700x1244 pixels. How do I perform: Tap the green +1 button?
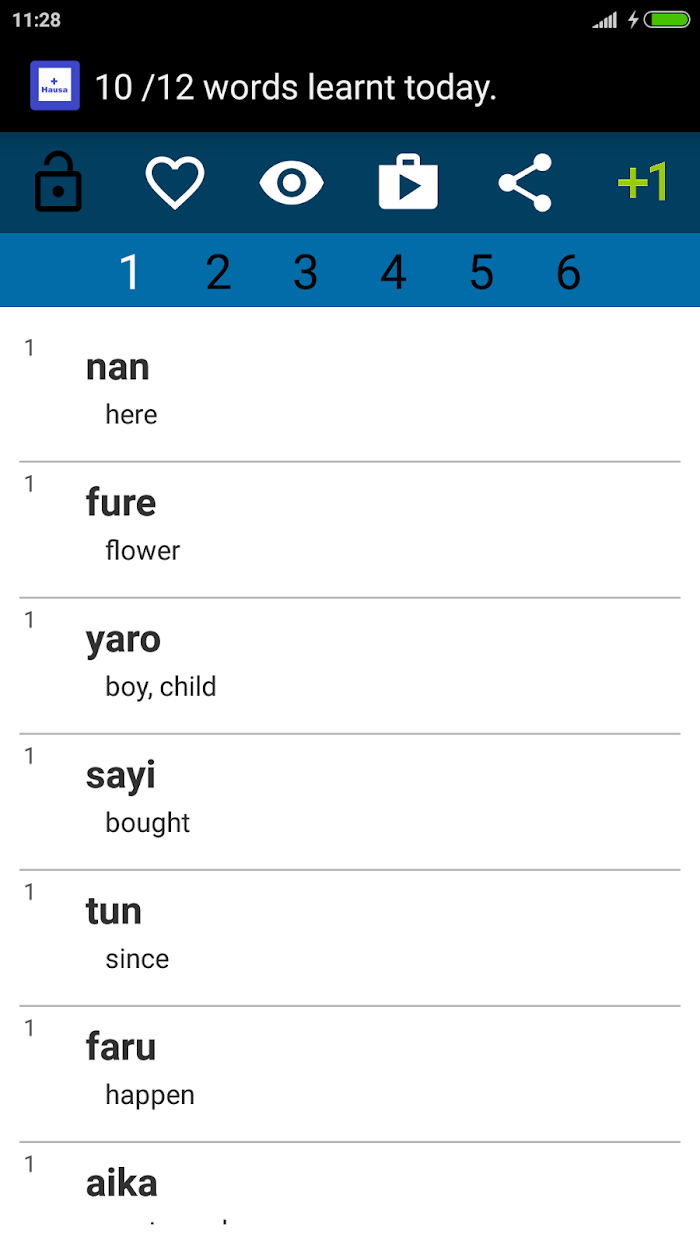[x=642, y=183]
